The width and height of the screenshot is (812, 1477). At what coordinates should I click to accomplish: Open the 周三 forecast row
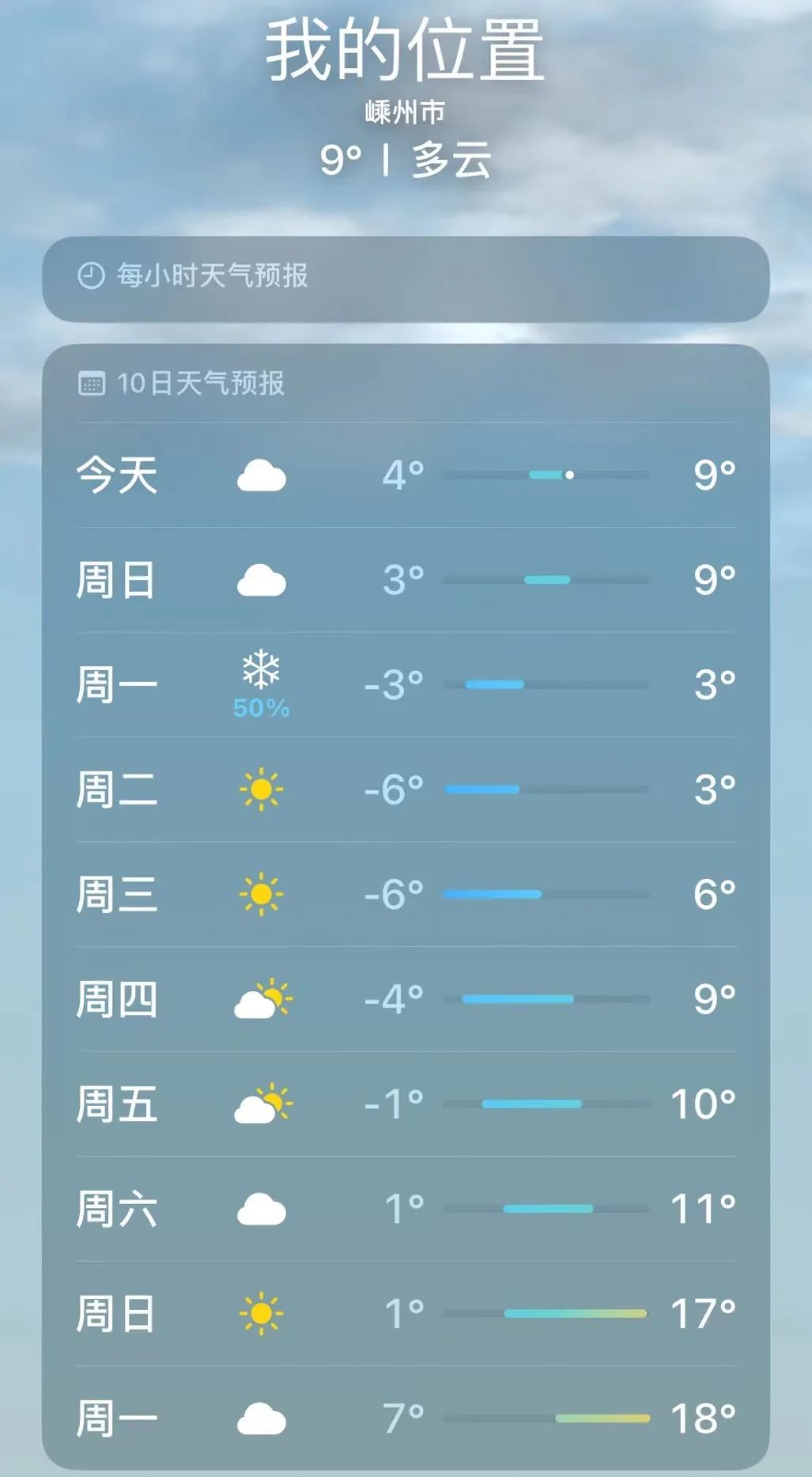click(x=406, y=895)
